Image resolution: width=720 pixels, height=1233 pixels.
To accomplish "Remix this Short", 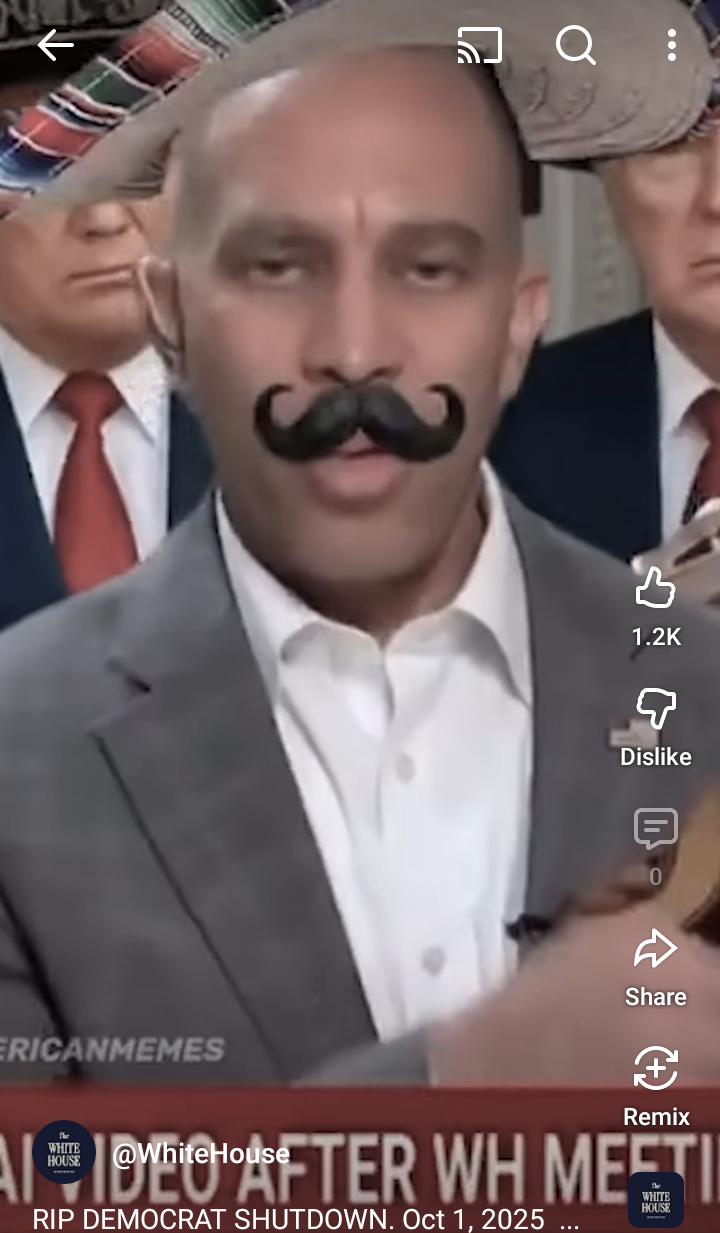I will [655, 1069].
